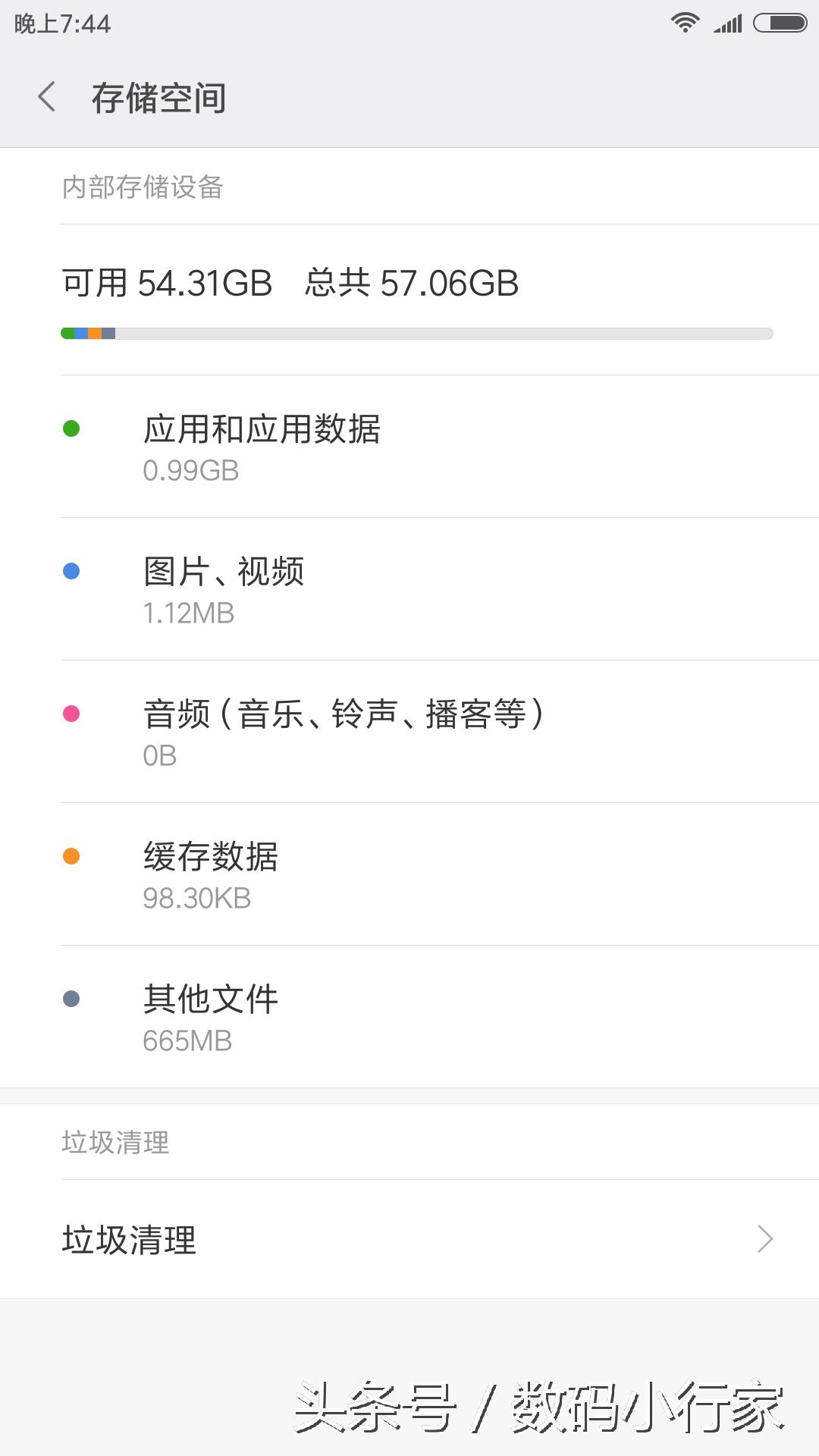Screen dimensions: 819x1456
Task: Open 其他文件 storage details
Action: [211, 1017]
